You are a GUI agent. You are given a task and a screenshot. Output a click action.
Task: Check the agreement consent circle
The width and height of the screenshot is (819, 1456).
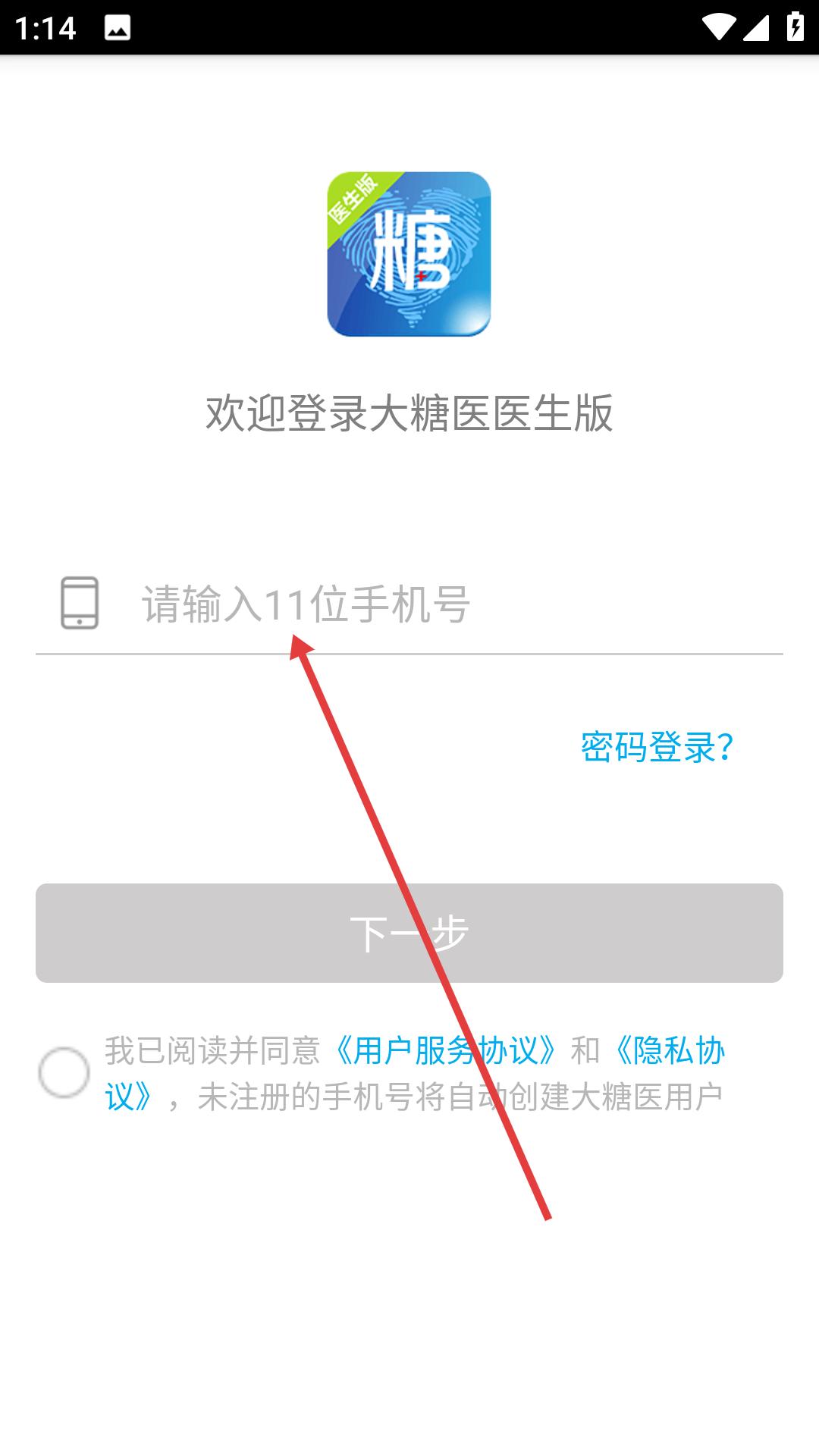(x=64, y=1072)
